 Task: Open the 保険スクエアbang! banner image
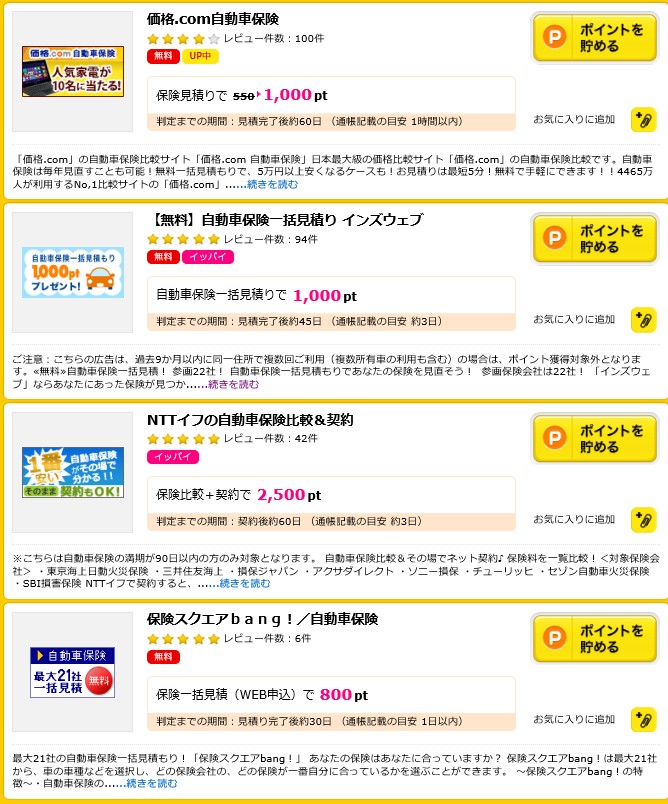pos(72,672)
